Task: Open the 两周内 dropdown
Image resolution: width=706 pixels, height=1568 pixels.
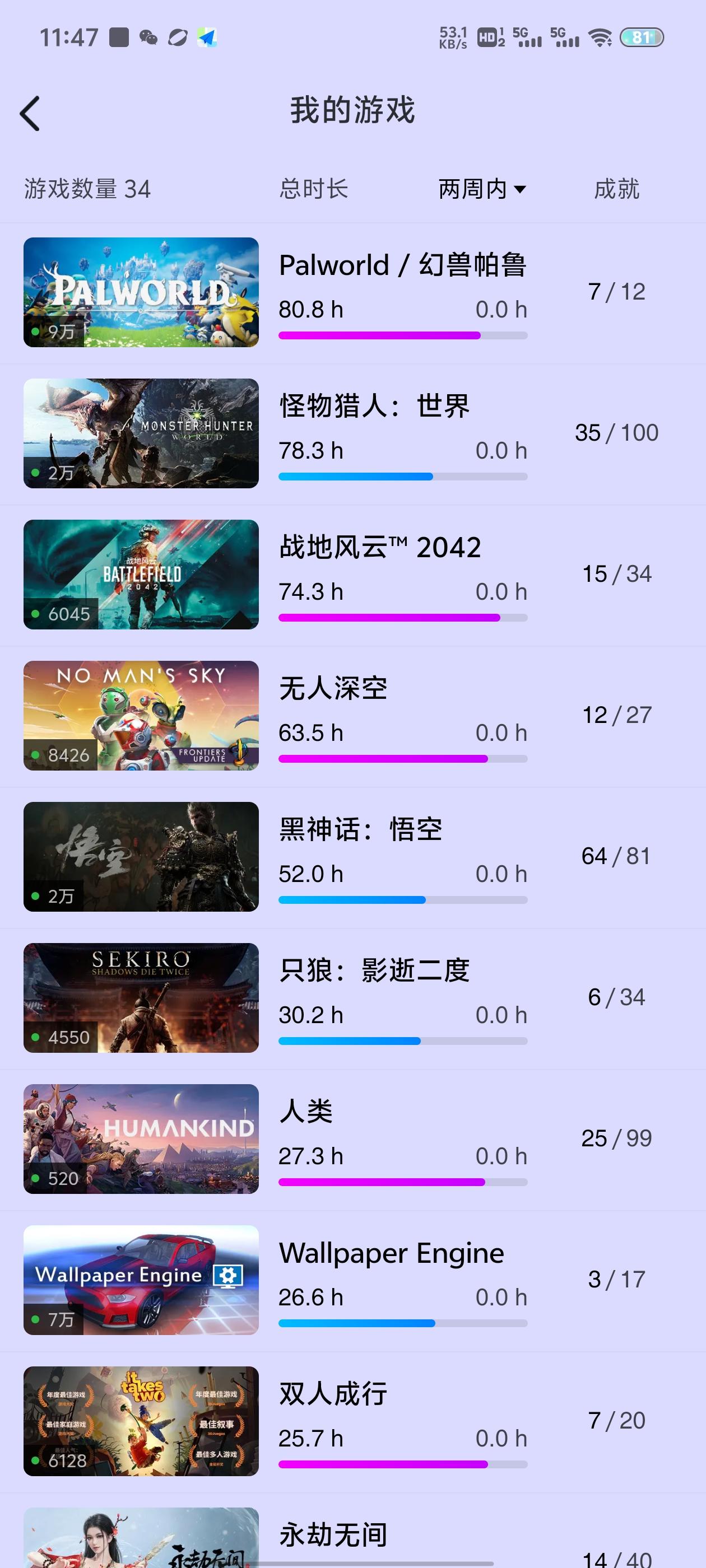Action: click(x=482, y=189)
